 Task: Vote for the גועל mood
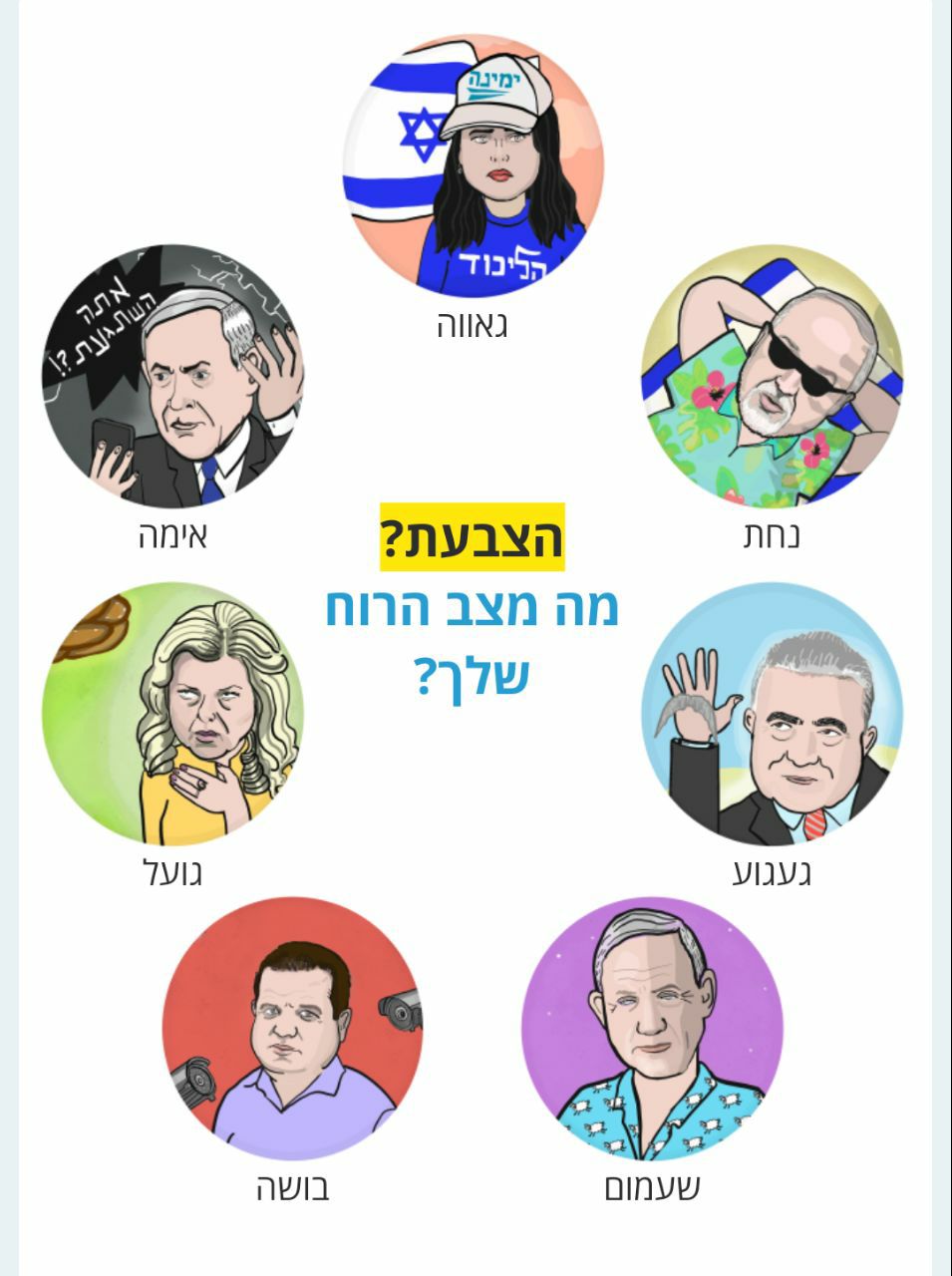coord(172,715)
